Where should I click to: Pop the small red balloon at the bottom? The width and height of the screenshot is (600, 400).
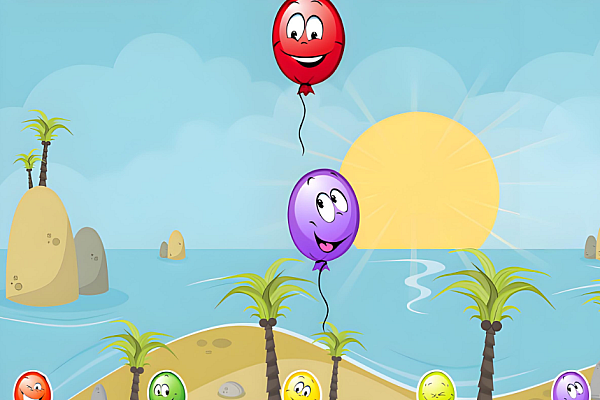click(x=32, y=387)
